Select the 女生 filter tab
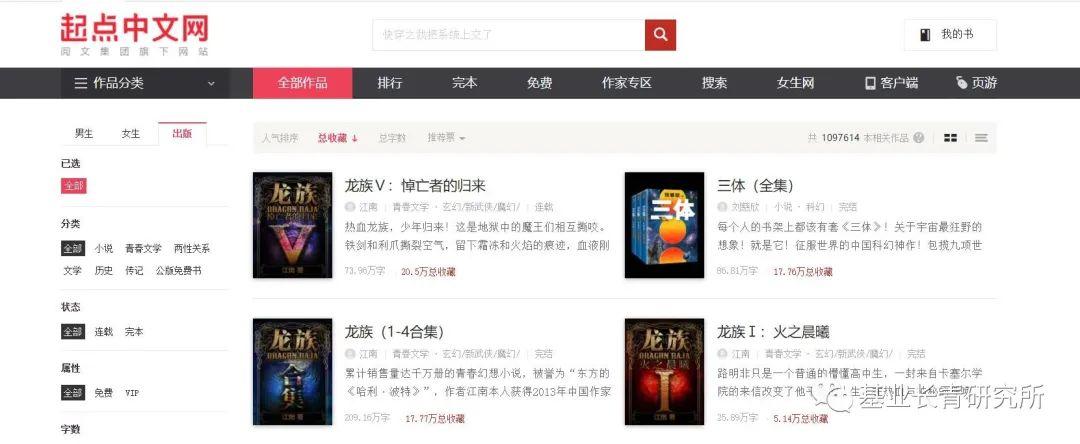The image size is (1080, 444). click(x=131, y=134)
